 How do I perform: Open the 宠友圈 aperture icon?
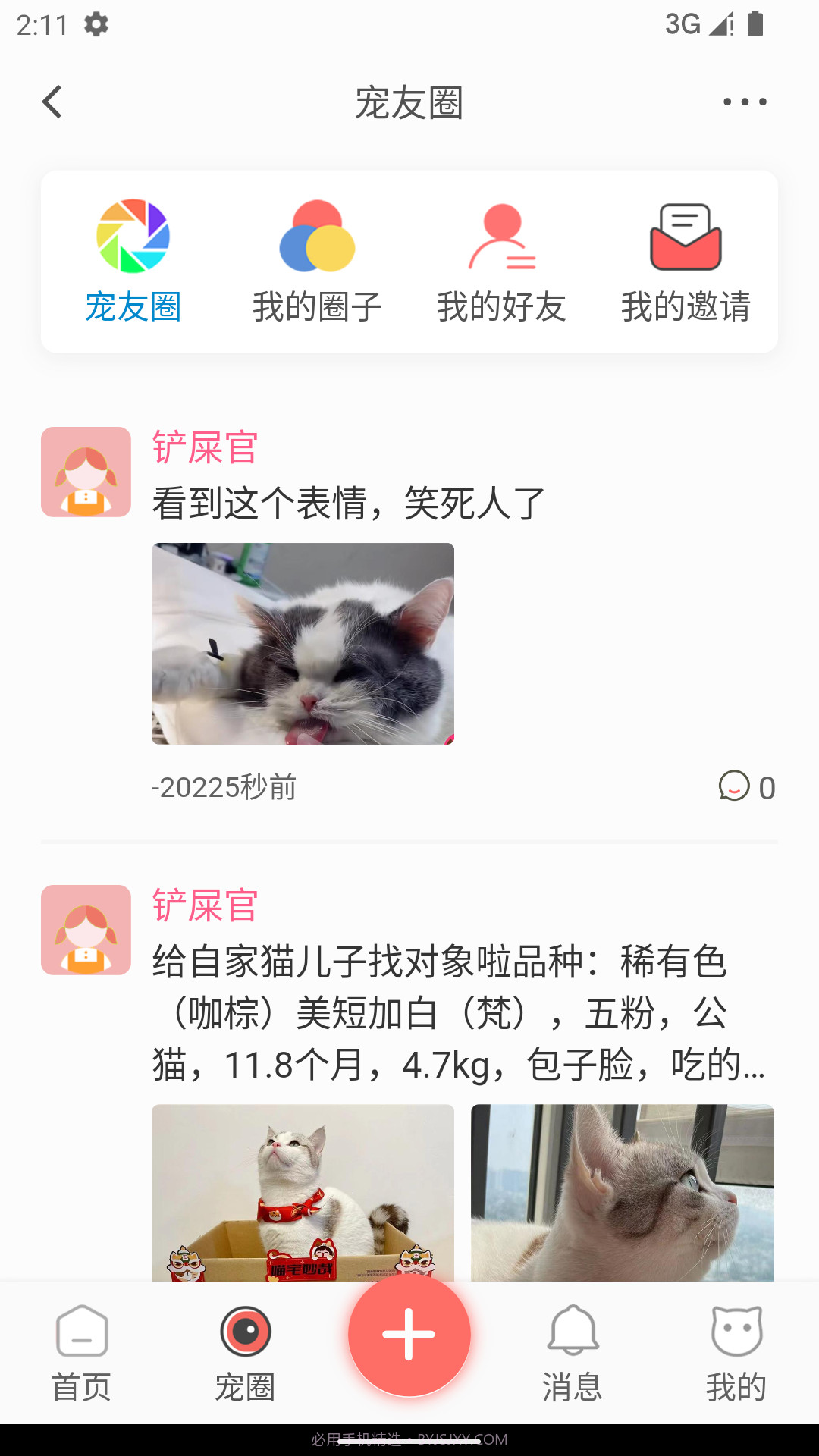coord(133,237)
